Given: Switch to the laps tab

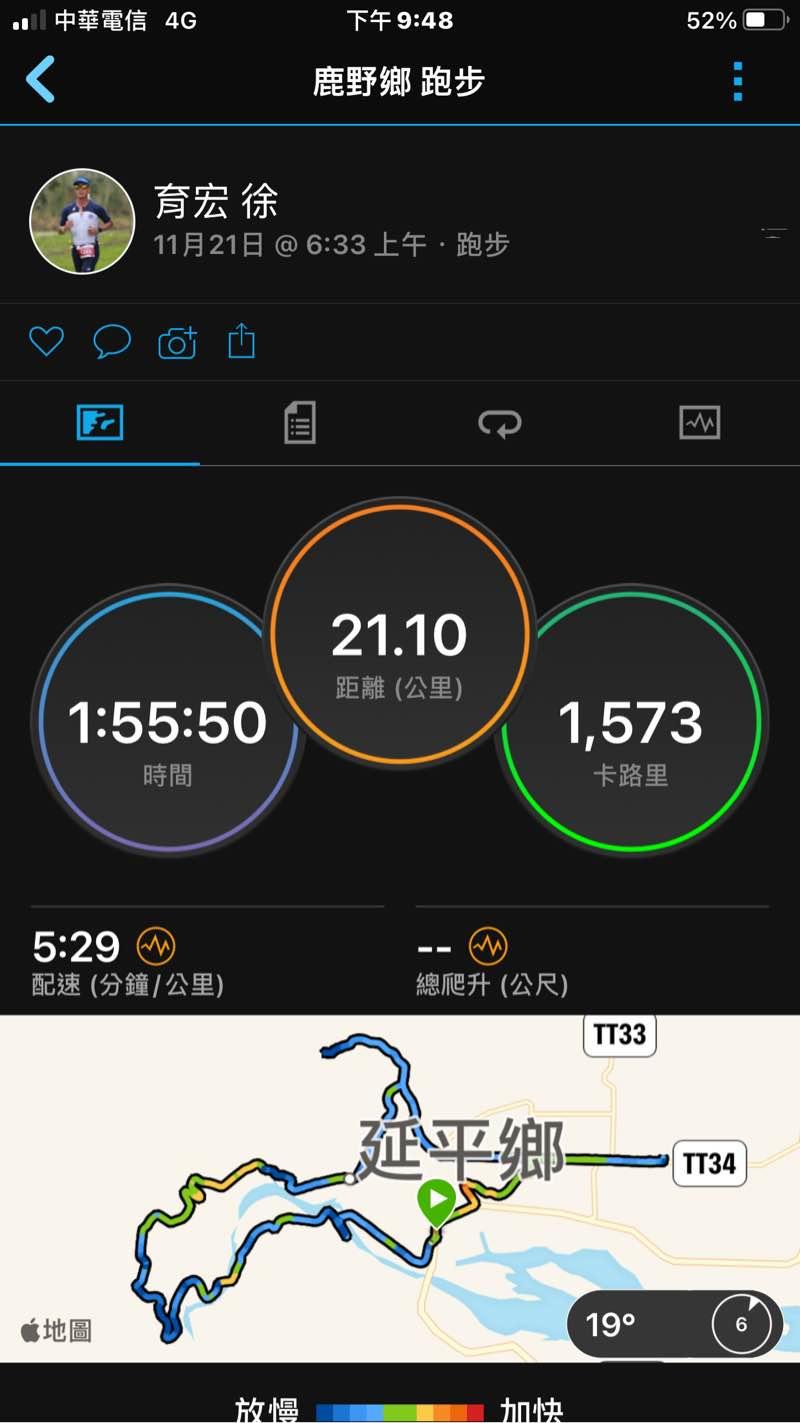Looking at the screenshot, I should pyautogui.click(x=499, y=423).
